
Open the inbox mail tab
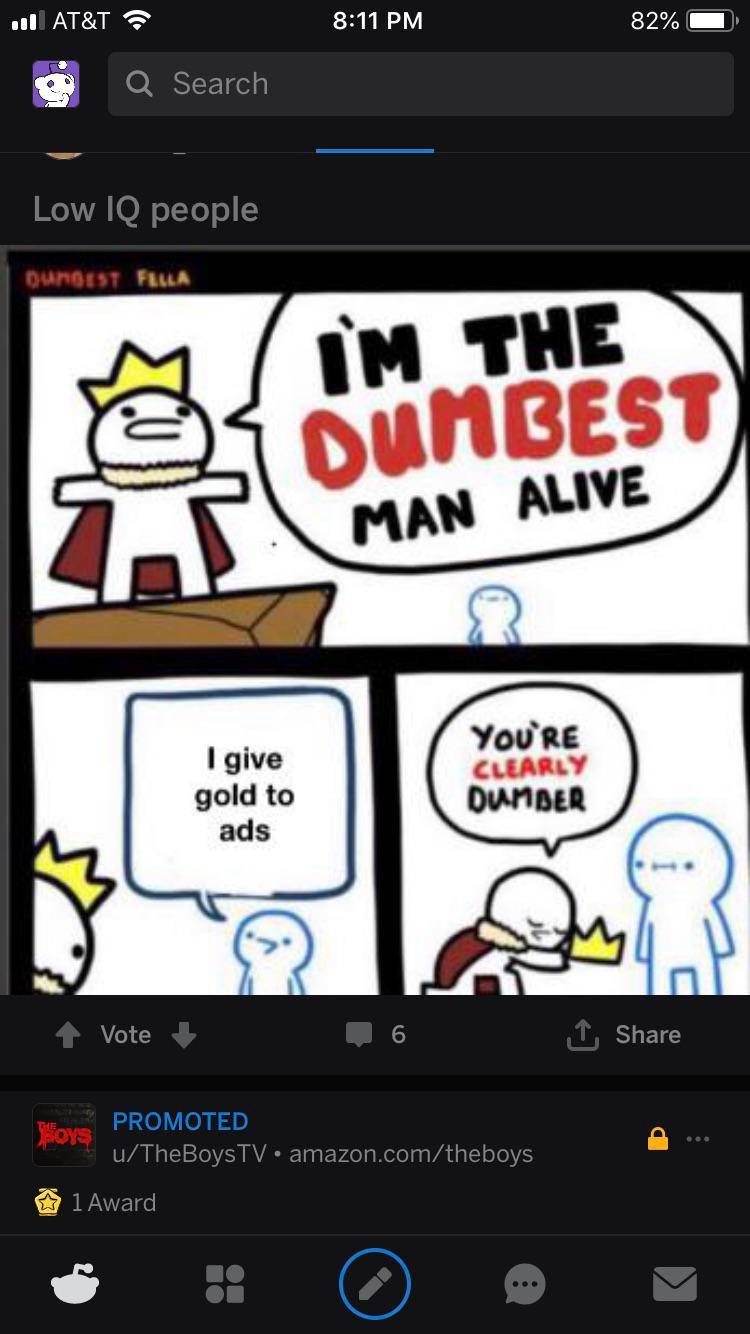click(675, 1284)
